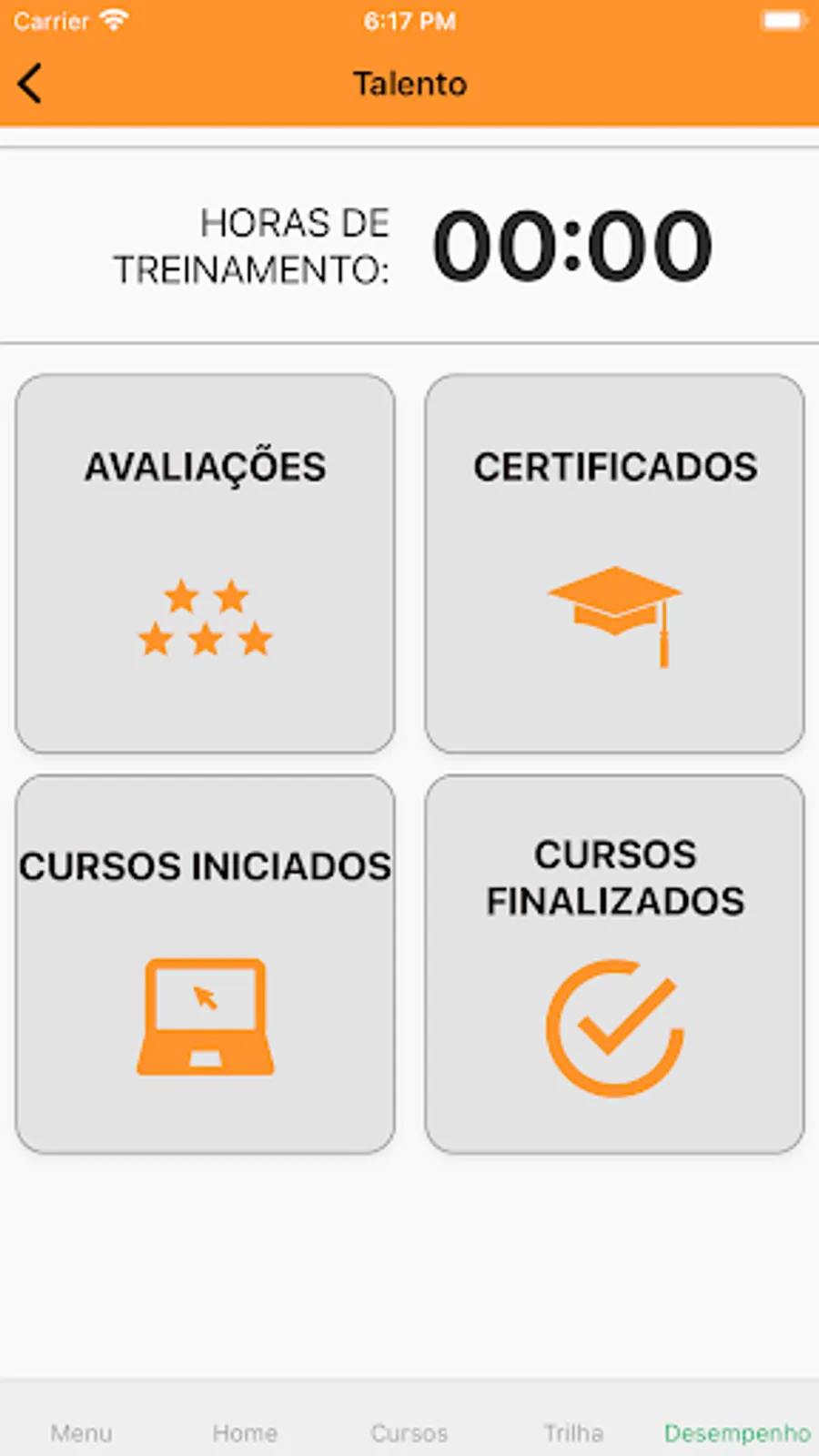View Cursos Finalizados
Viewport: 819px width, 1456px height.
614,964
